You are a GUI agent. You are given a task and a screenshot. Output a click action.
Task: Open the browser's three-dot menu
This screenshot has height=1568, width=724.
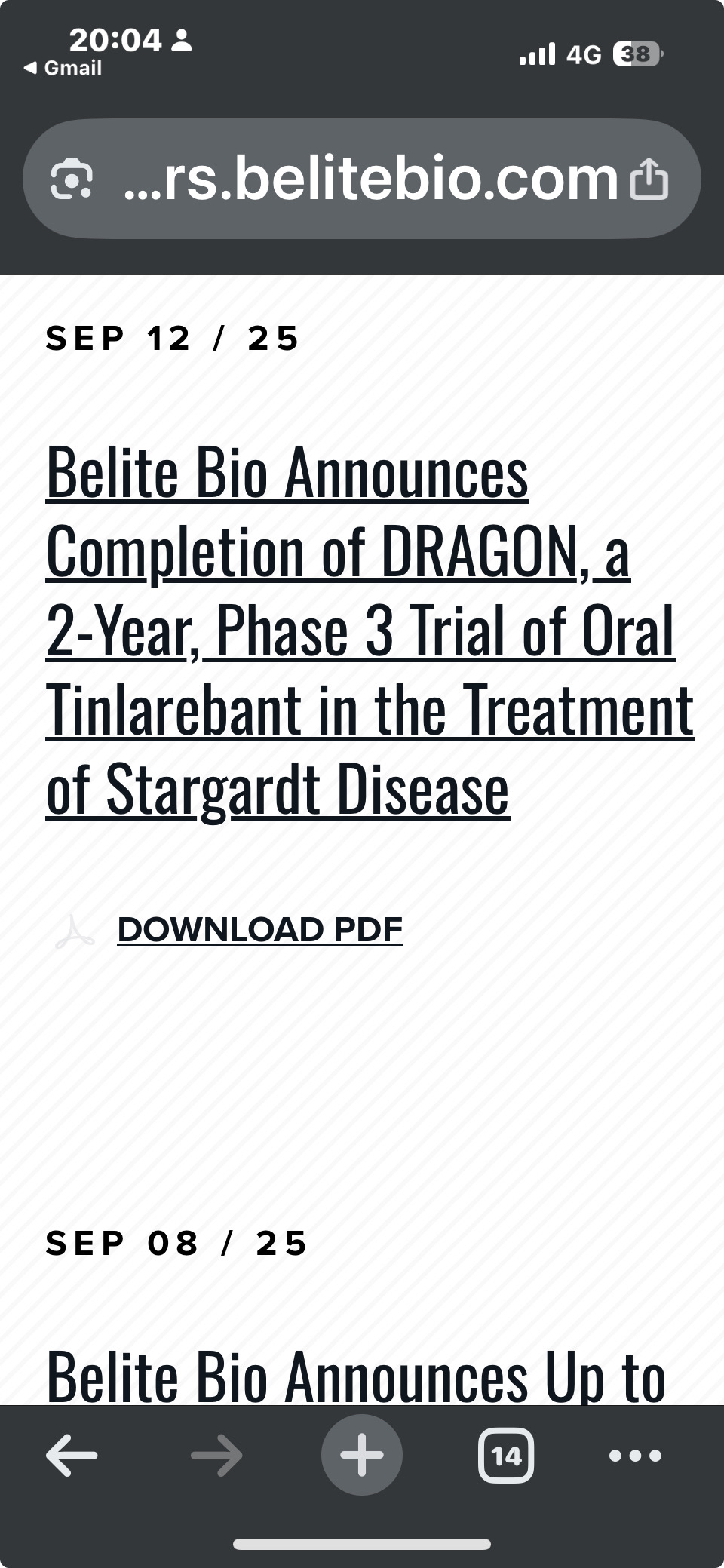pyautogui.click(x=635, y=1455)
